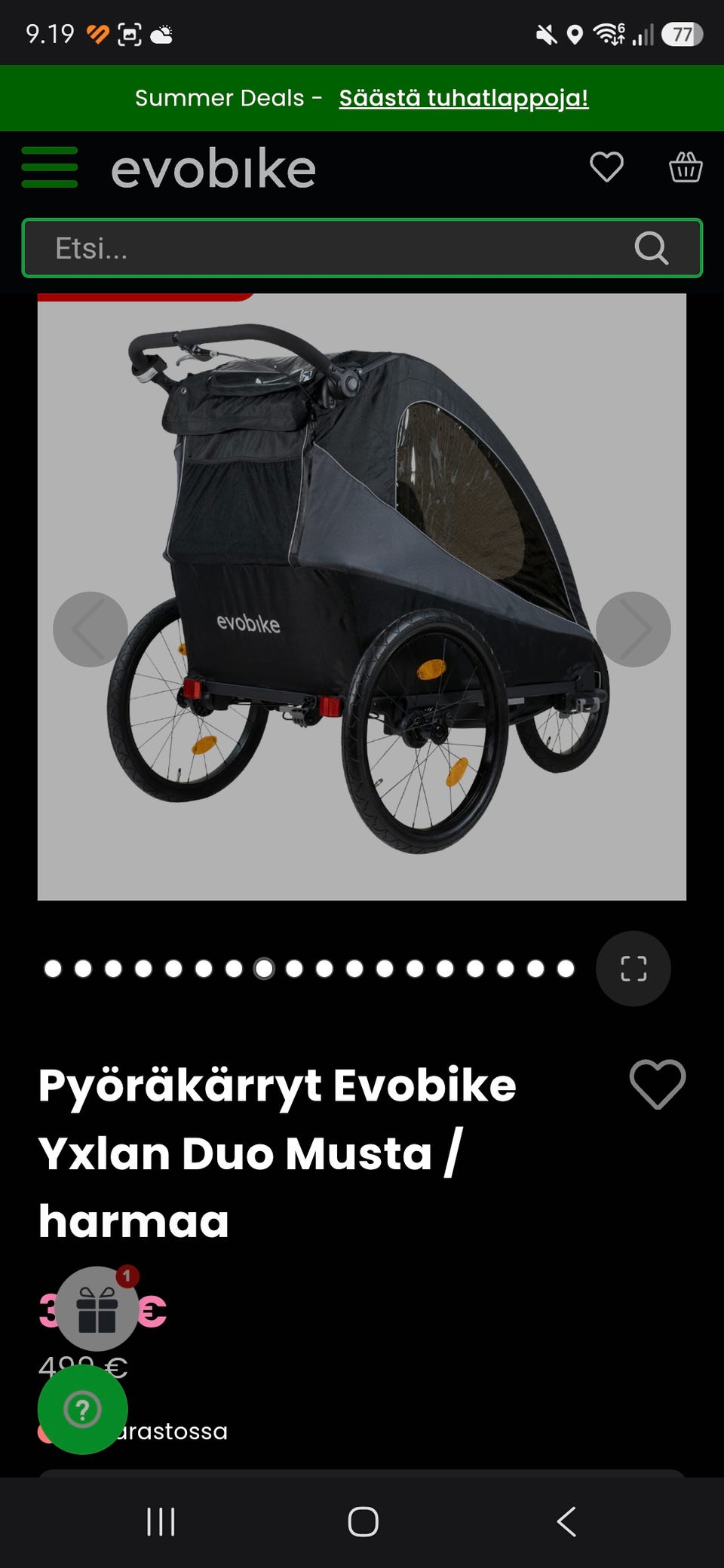Follow the Säästä tuhatlappoja link
The height and width of the screenshot is (1568, 724).
coord(463,98)
